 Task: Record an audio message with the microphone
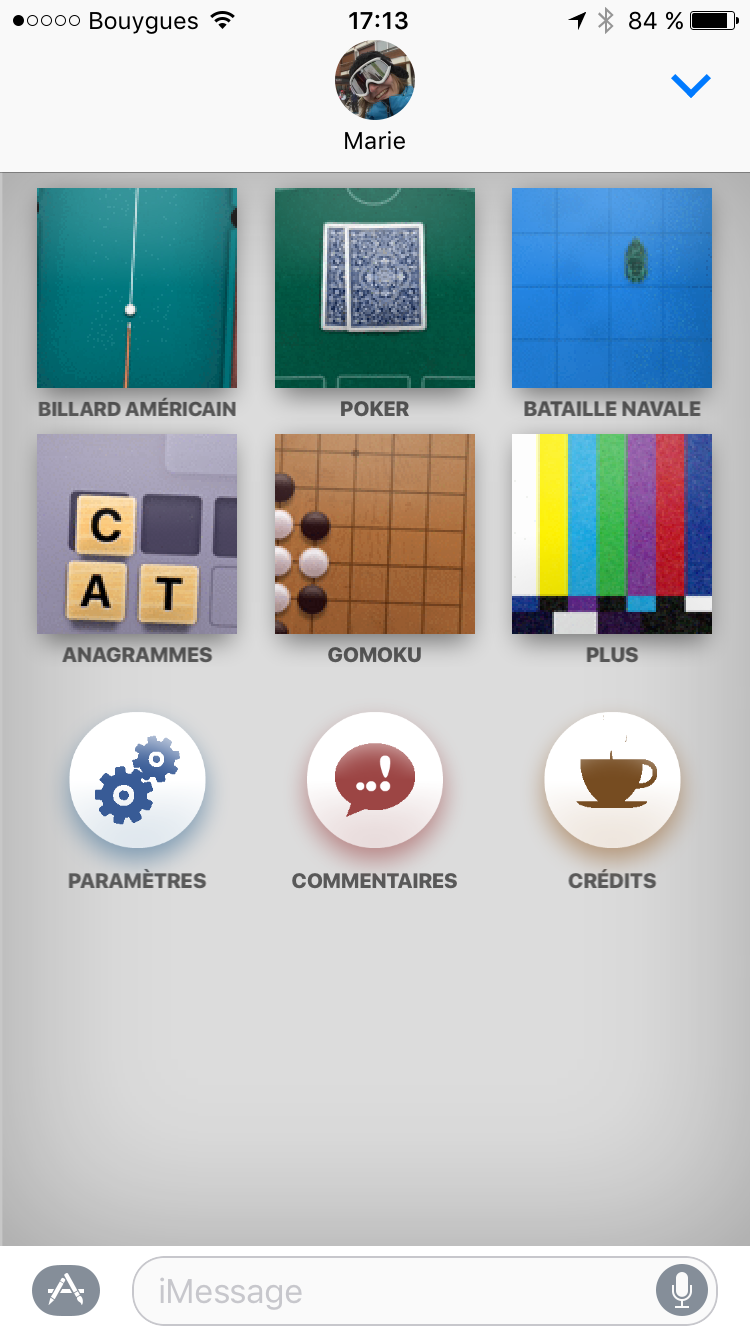point(682,1290)
